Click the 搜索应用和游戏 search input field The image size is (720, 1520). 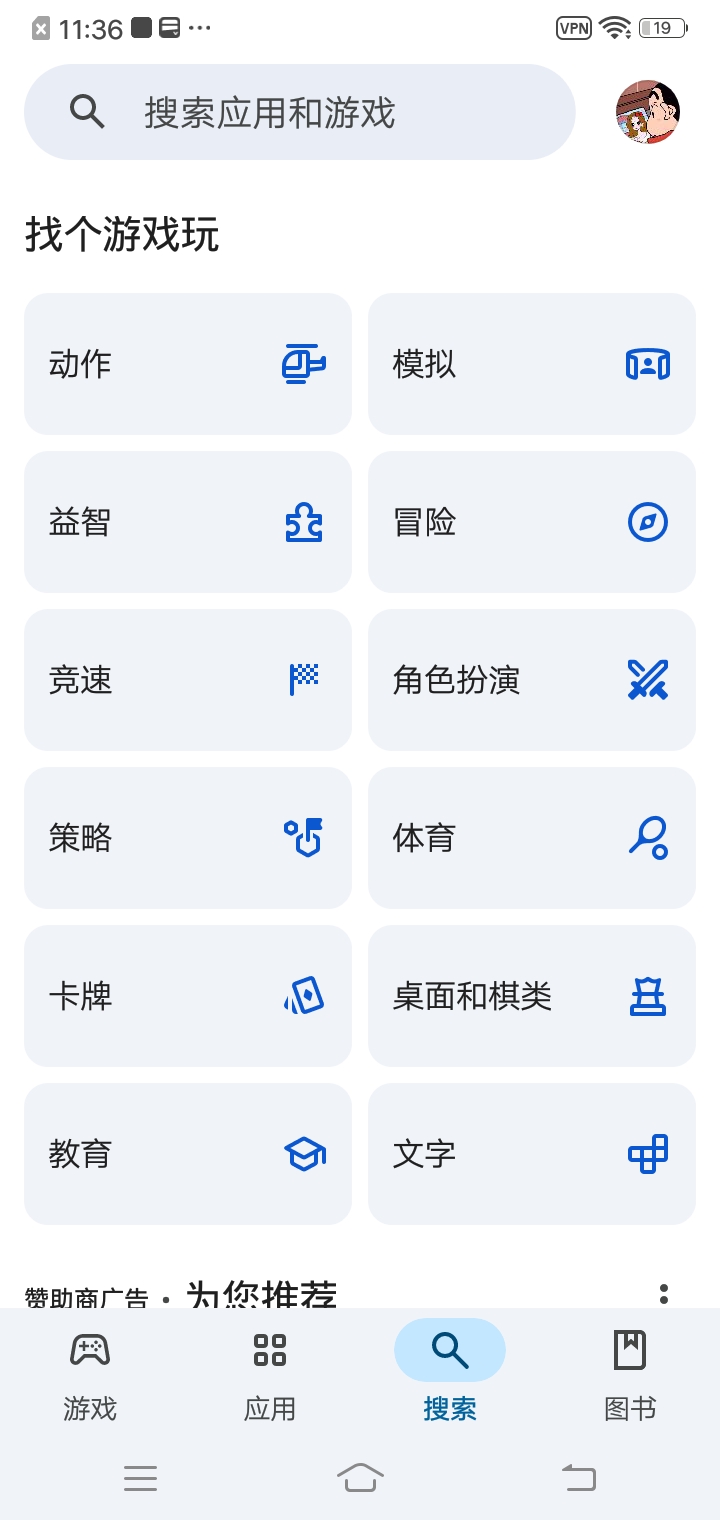coord(300,112)
